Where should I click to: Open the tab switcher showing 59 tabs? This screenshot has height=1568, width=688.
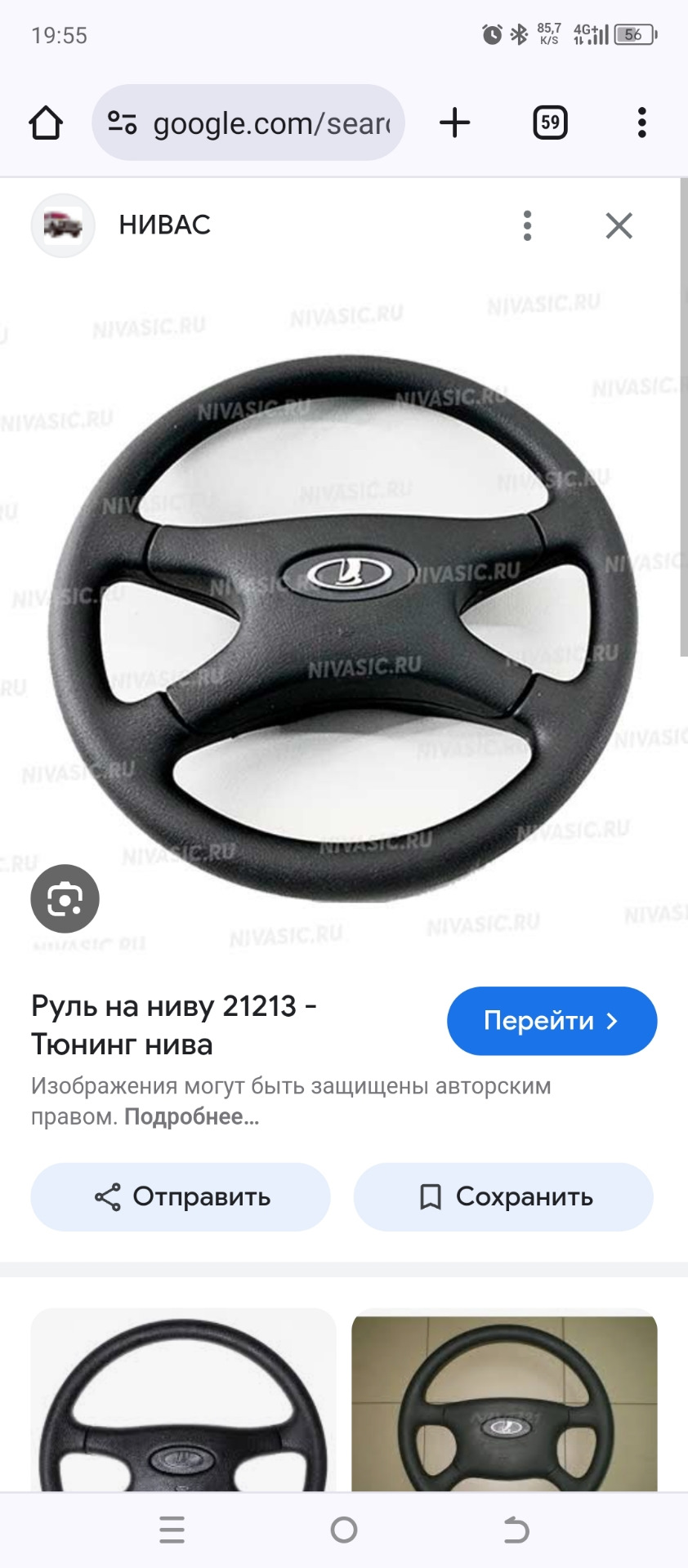[550, 123]
